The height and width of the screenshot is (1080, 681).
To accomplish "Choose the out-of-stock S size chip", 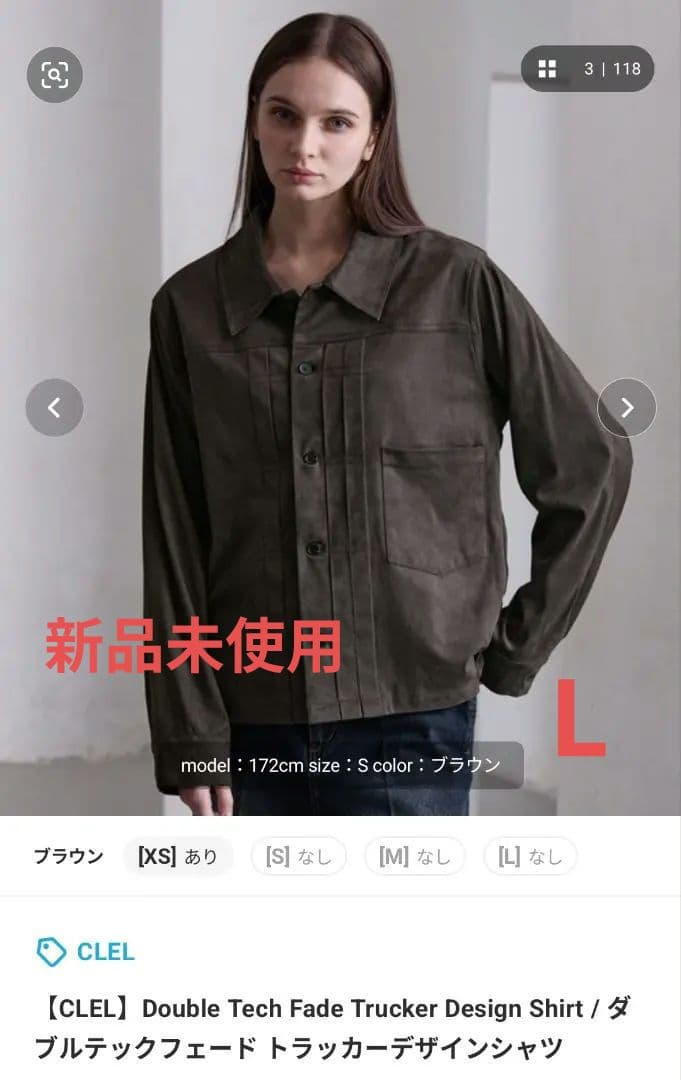I will pos(298,856).
